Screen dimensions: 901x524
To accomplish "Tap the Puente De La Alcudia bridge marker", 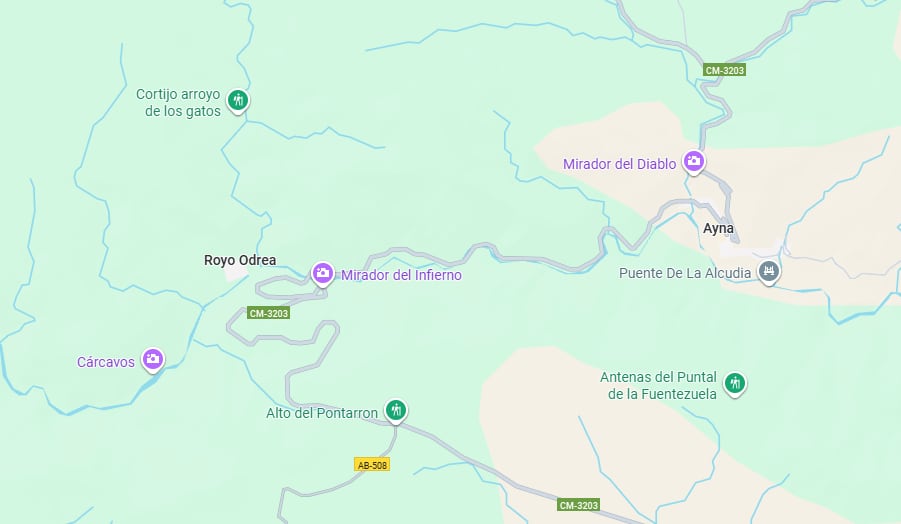I will coord(768,270).
